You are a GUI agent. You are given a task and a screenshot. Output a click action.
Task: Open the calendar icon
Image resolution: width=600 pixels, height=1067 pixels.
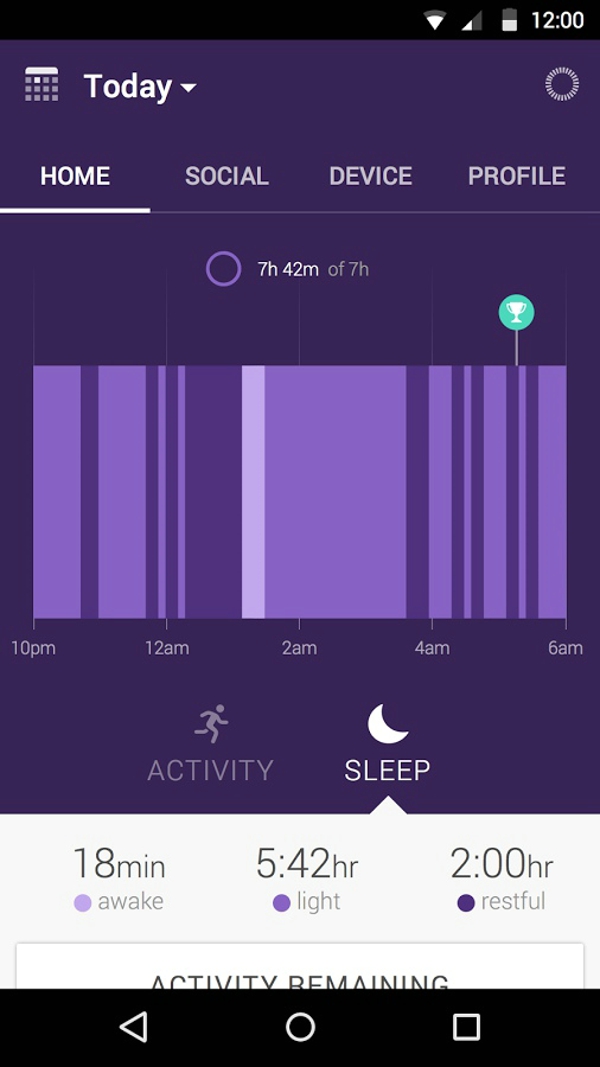point(41,85)
